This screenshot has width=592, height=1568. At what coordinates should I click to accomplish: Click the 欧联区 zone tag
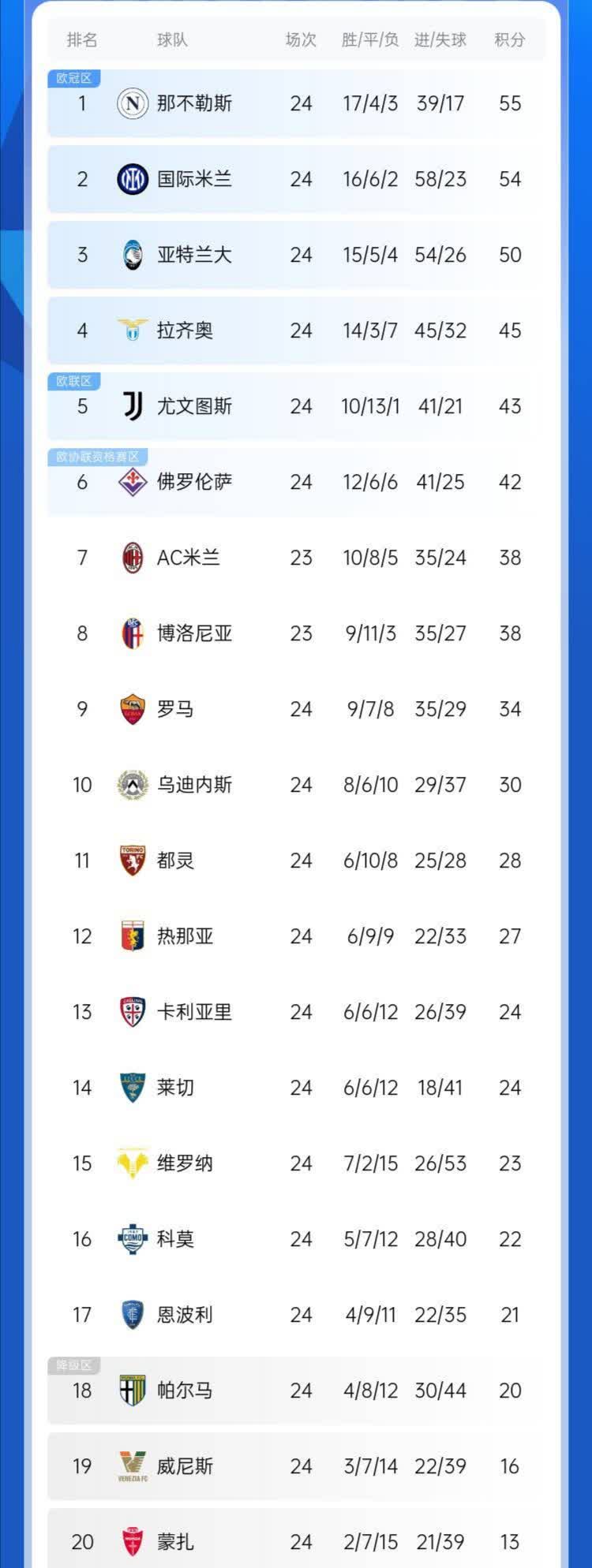tap(74, 380)
